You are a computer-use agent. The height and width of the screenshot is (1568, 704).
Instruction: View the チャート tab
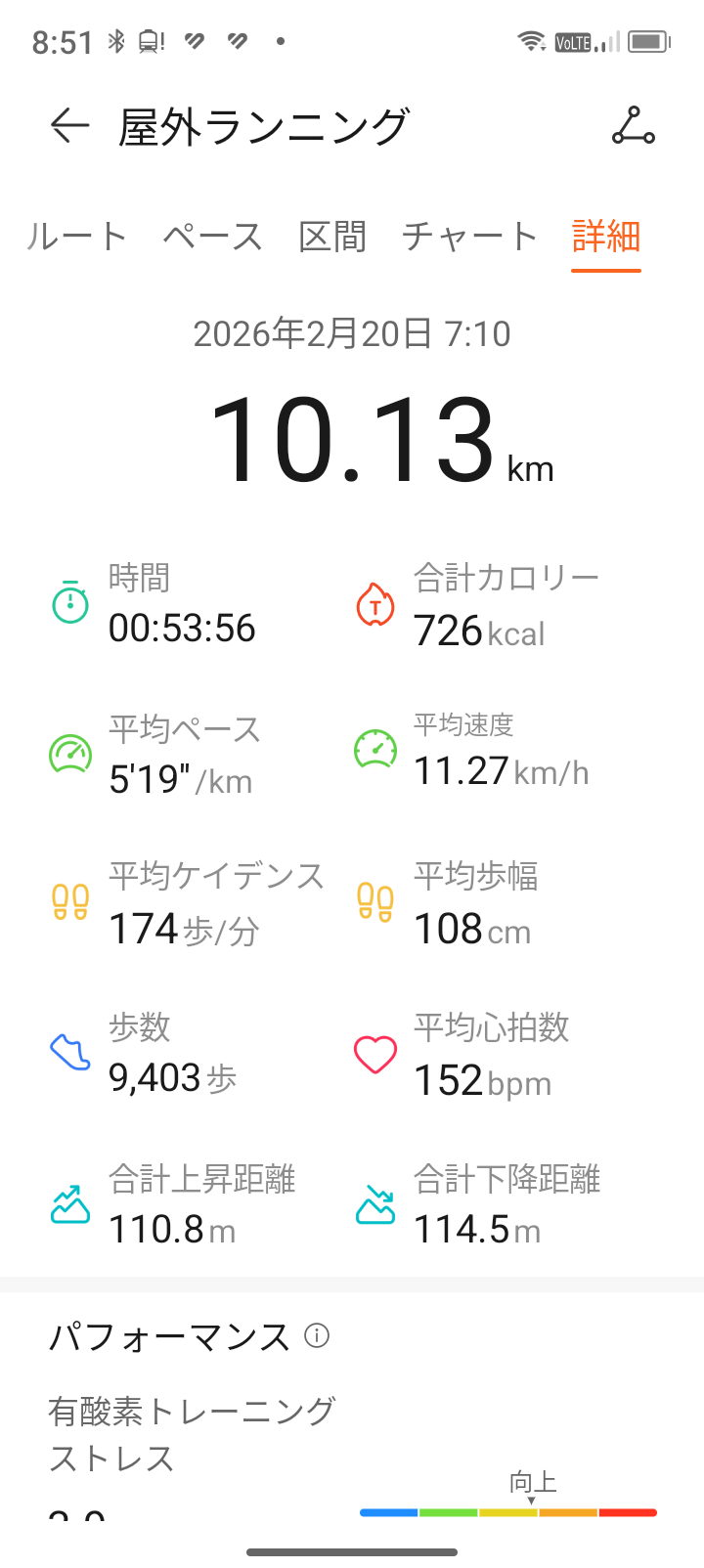click(x=469, y=237)
